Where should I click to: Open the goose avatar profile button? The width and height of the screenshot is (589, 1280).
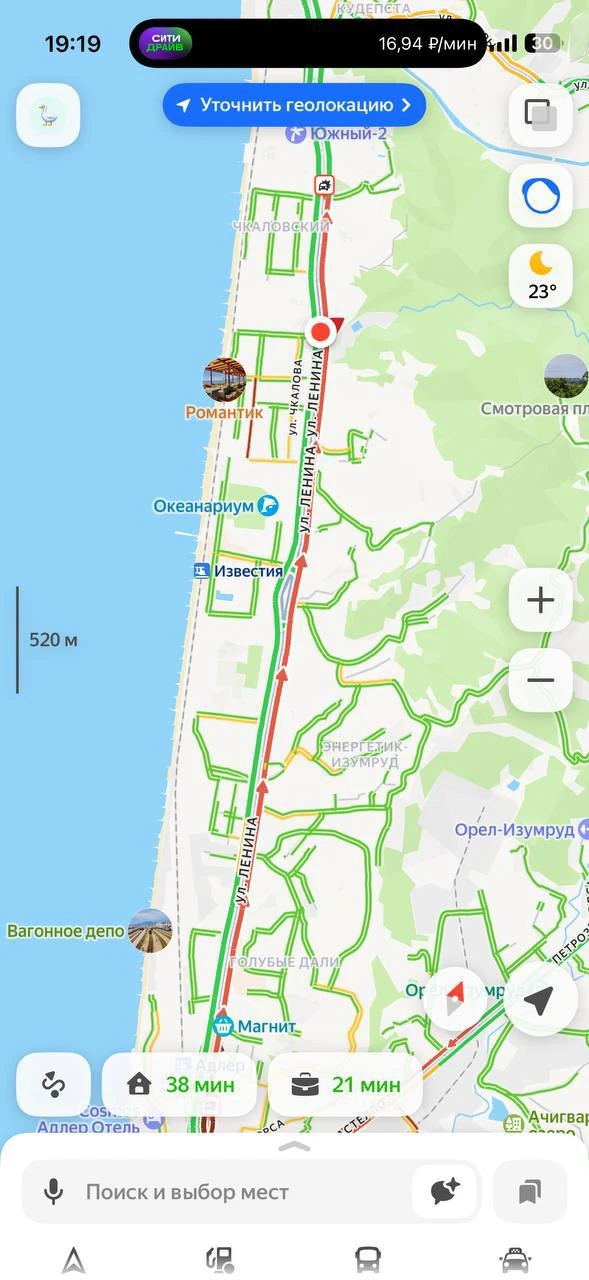click(x=48, y=116)
